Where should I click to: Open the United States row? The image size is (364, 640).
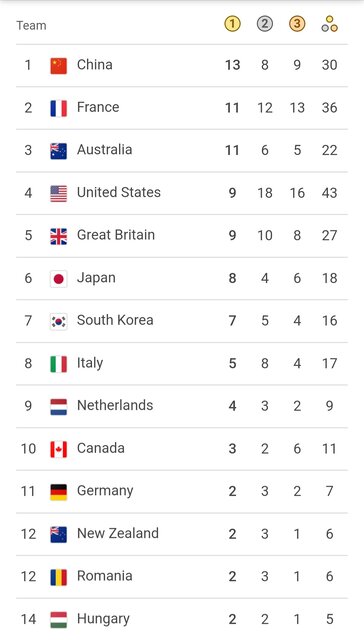(182, 193)
